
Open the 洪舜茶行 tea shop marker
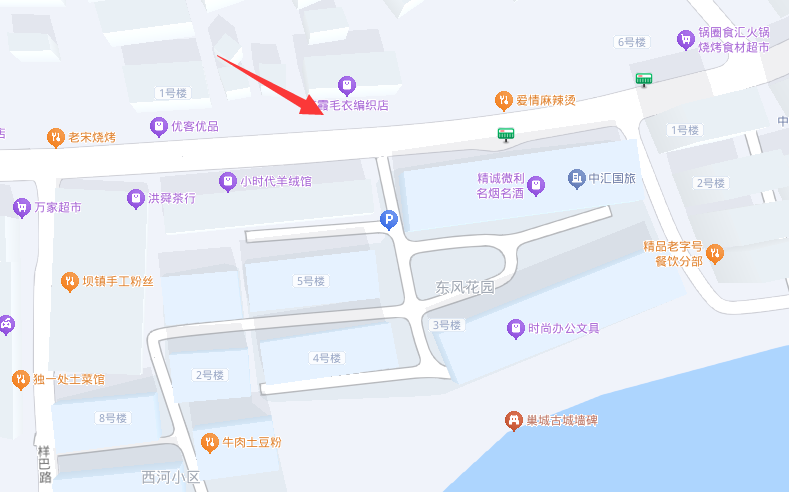(x=136, y=199)
